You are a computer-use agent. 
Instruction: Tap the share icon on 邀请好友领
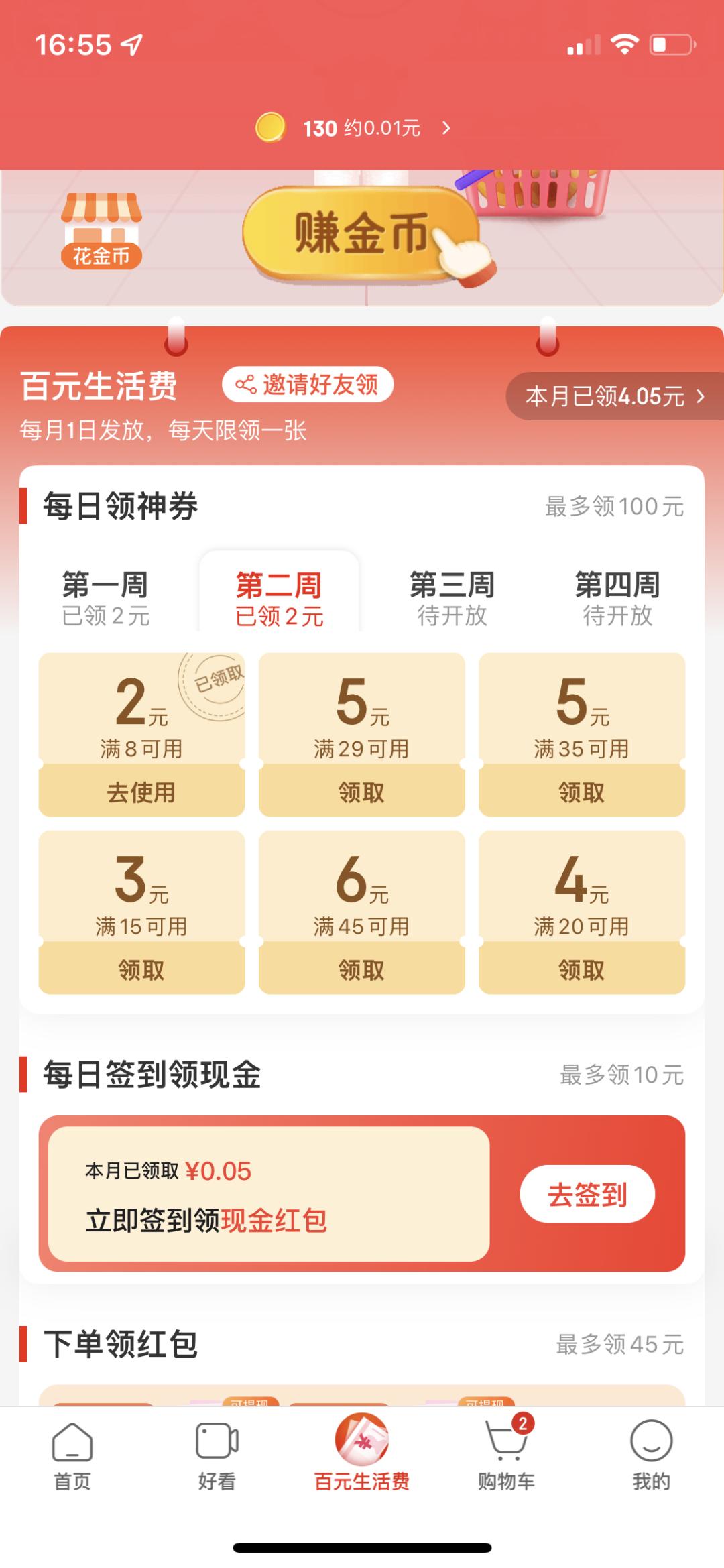coord(247,384)
